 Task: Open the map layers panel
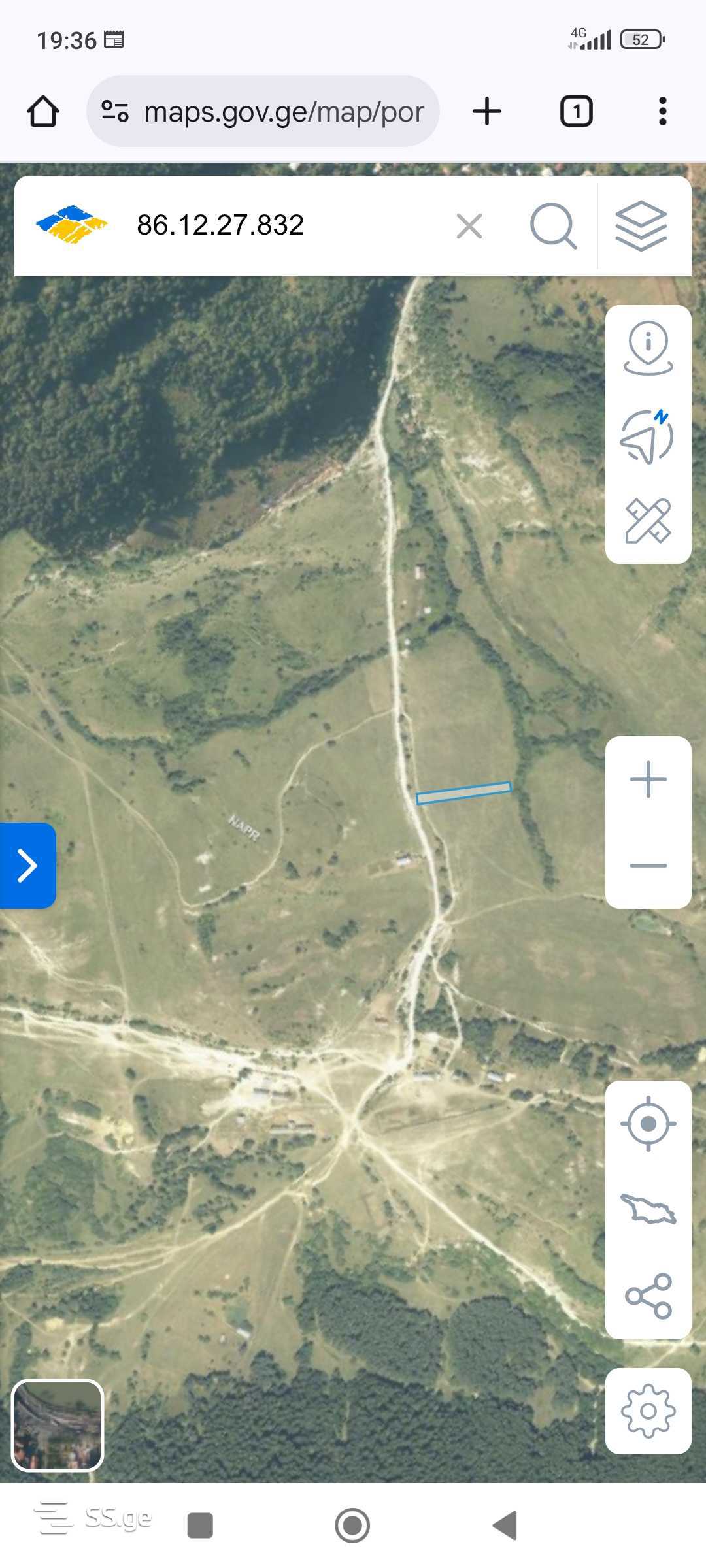641,226
